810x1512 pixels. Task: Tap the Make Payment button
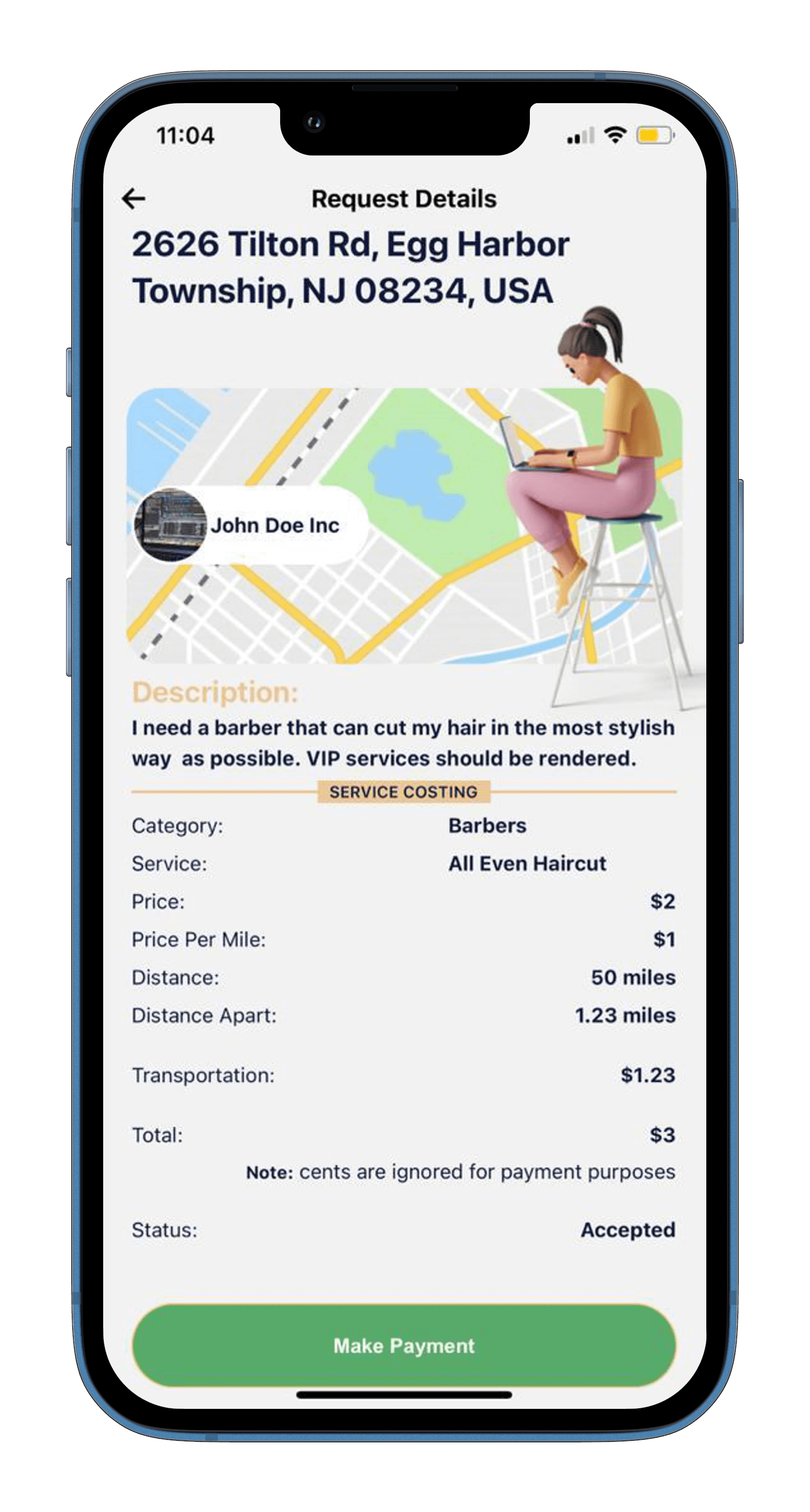click(x=404, y=1345)
